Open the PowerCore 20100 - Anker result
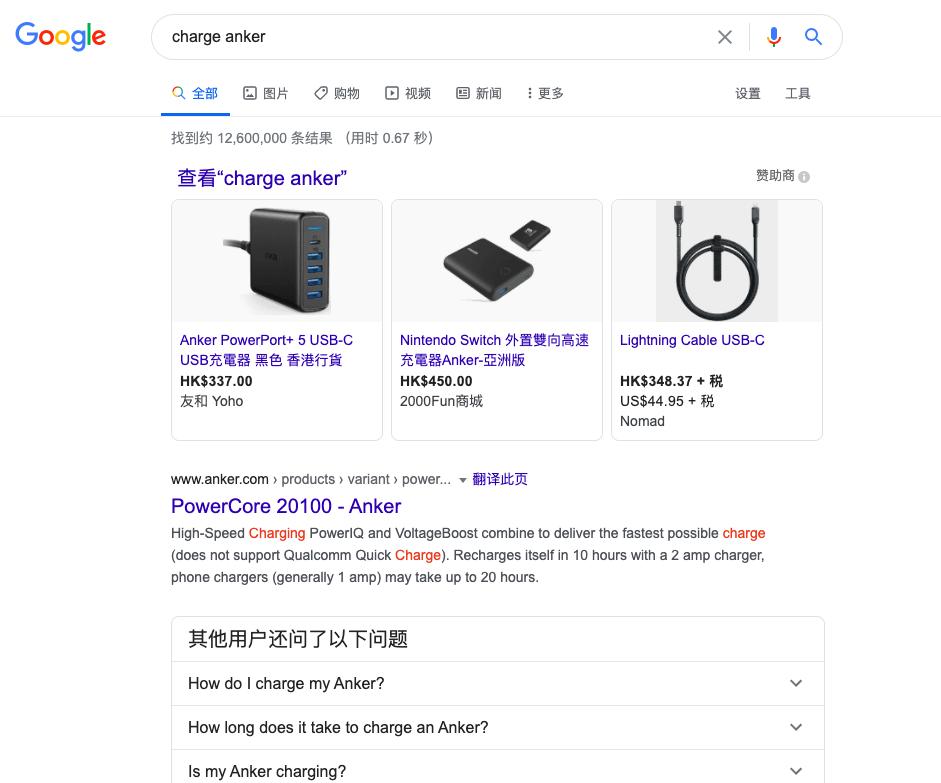Screen dimensions: 941x783 pos(286,506)
